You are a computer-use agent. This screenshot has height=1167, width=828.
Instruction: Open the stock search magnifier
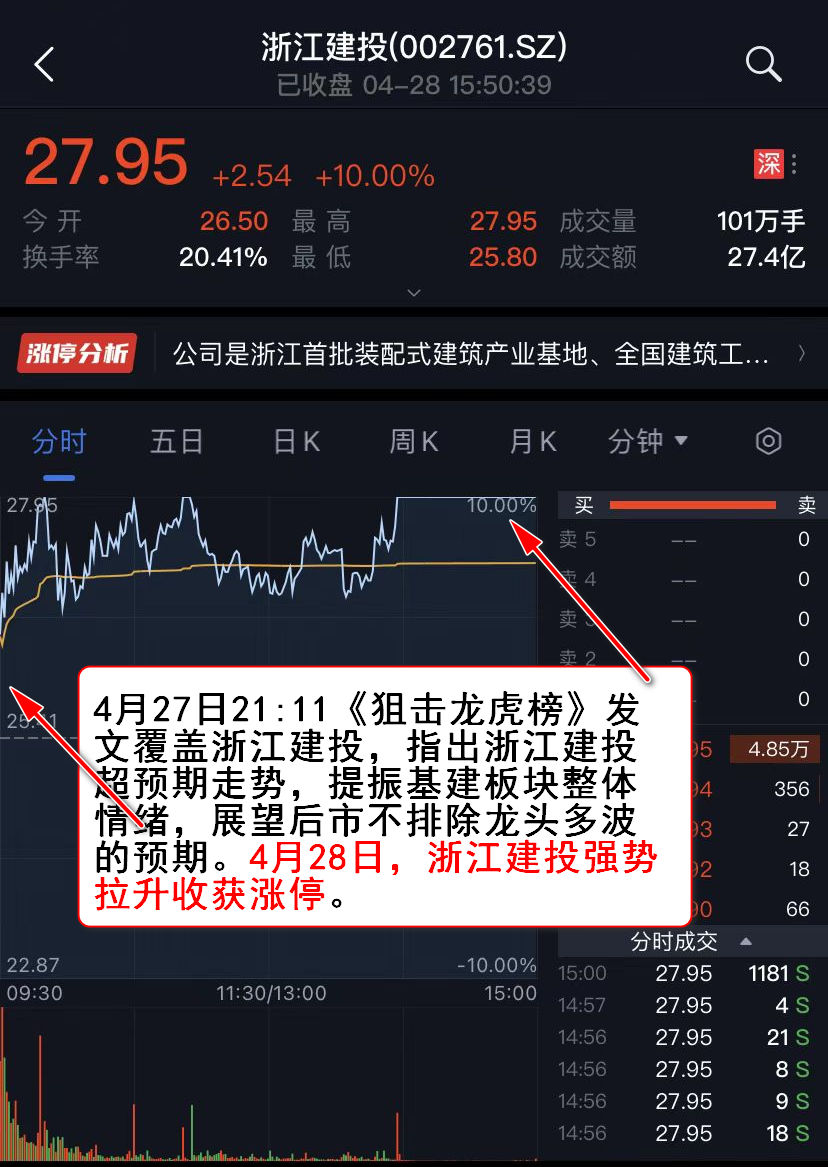[x=763, y=65]
